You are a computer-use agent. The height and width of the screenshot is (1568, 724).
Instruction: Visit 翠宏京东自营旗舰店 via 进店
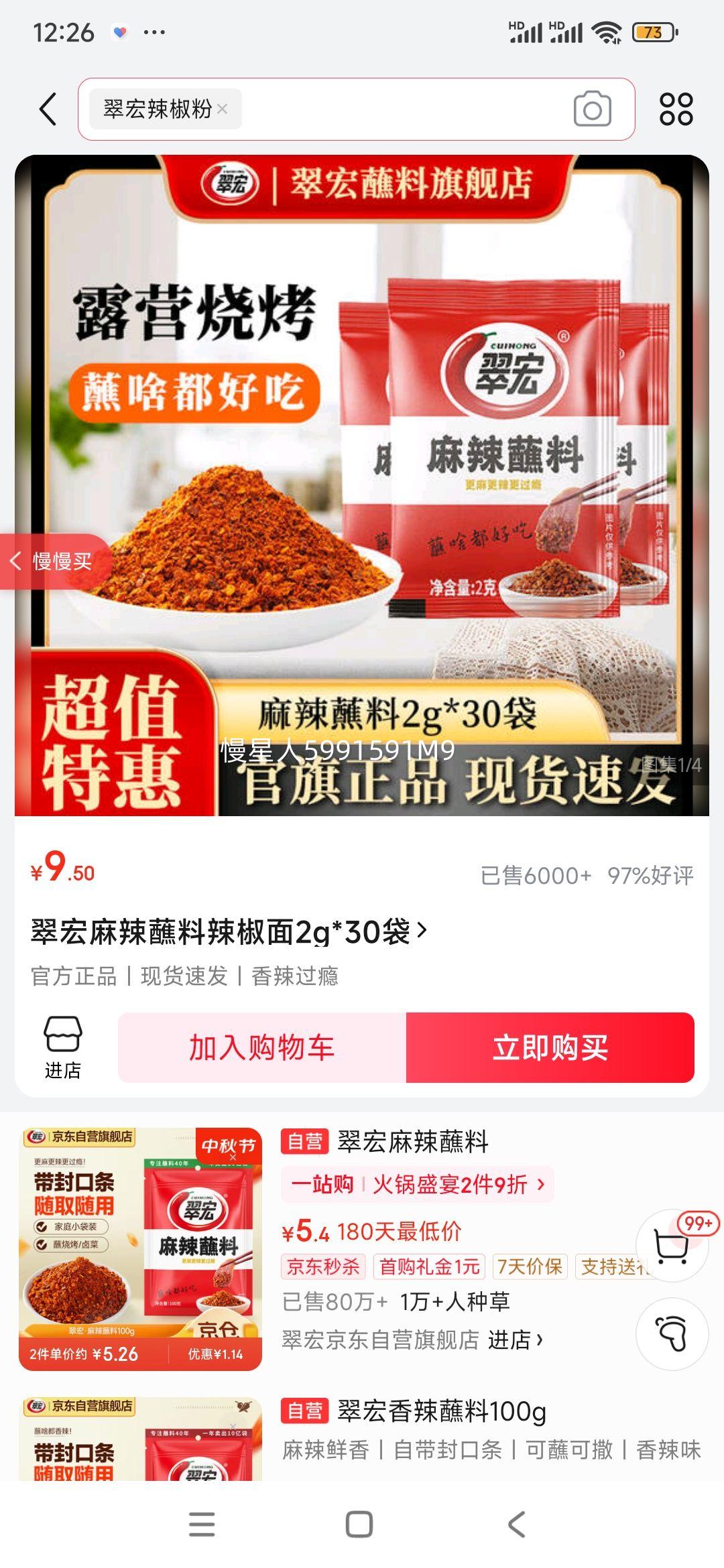(515, 1340)
